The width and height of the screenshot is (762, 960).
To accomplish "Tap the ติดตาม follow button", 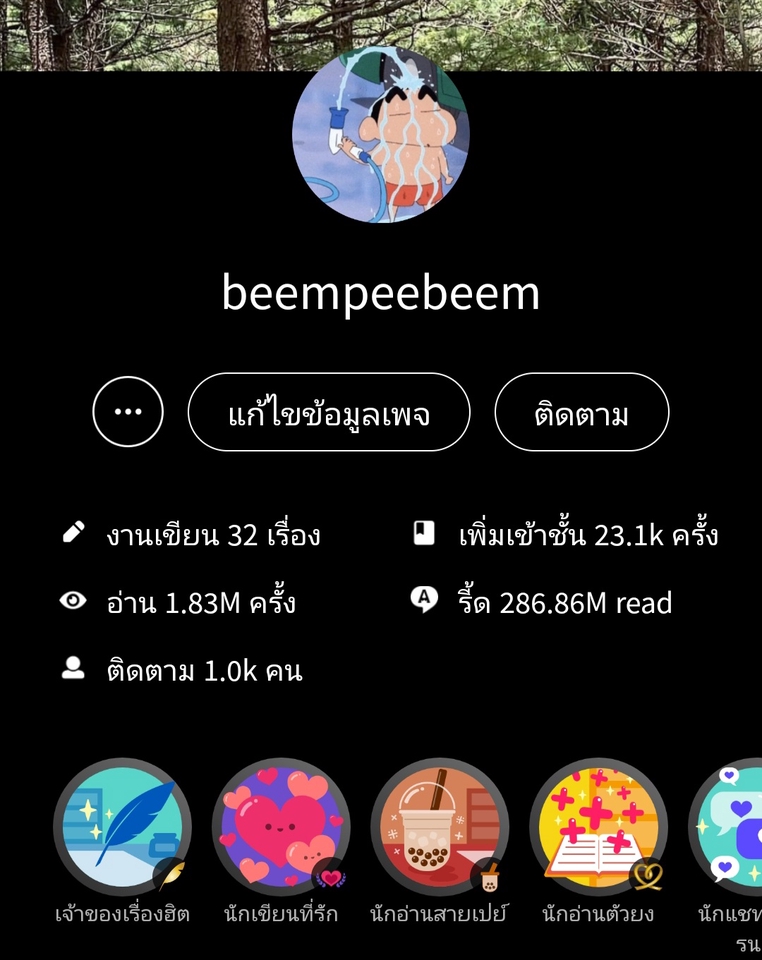I will [581, 412].
